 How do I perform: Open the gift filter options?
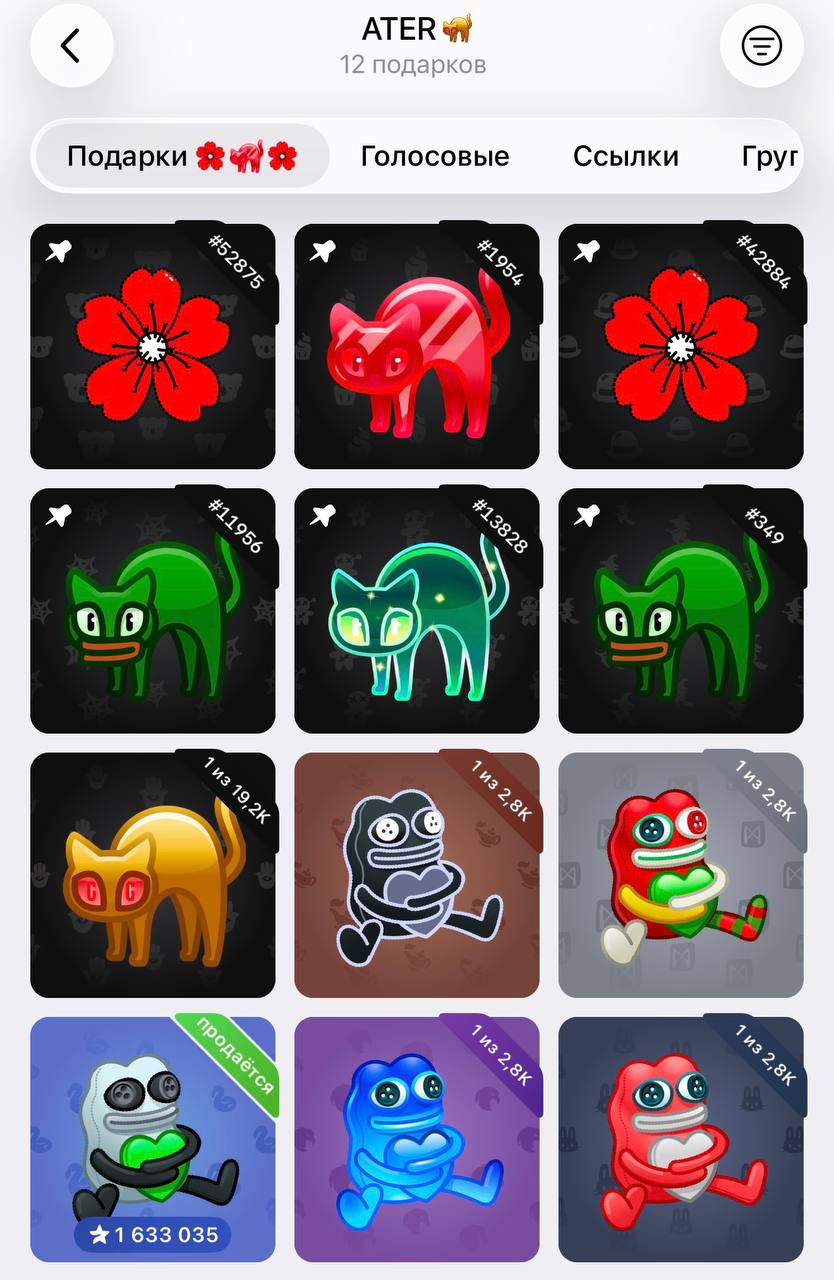pos(761,46)
